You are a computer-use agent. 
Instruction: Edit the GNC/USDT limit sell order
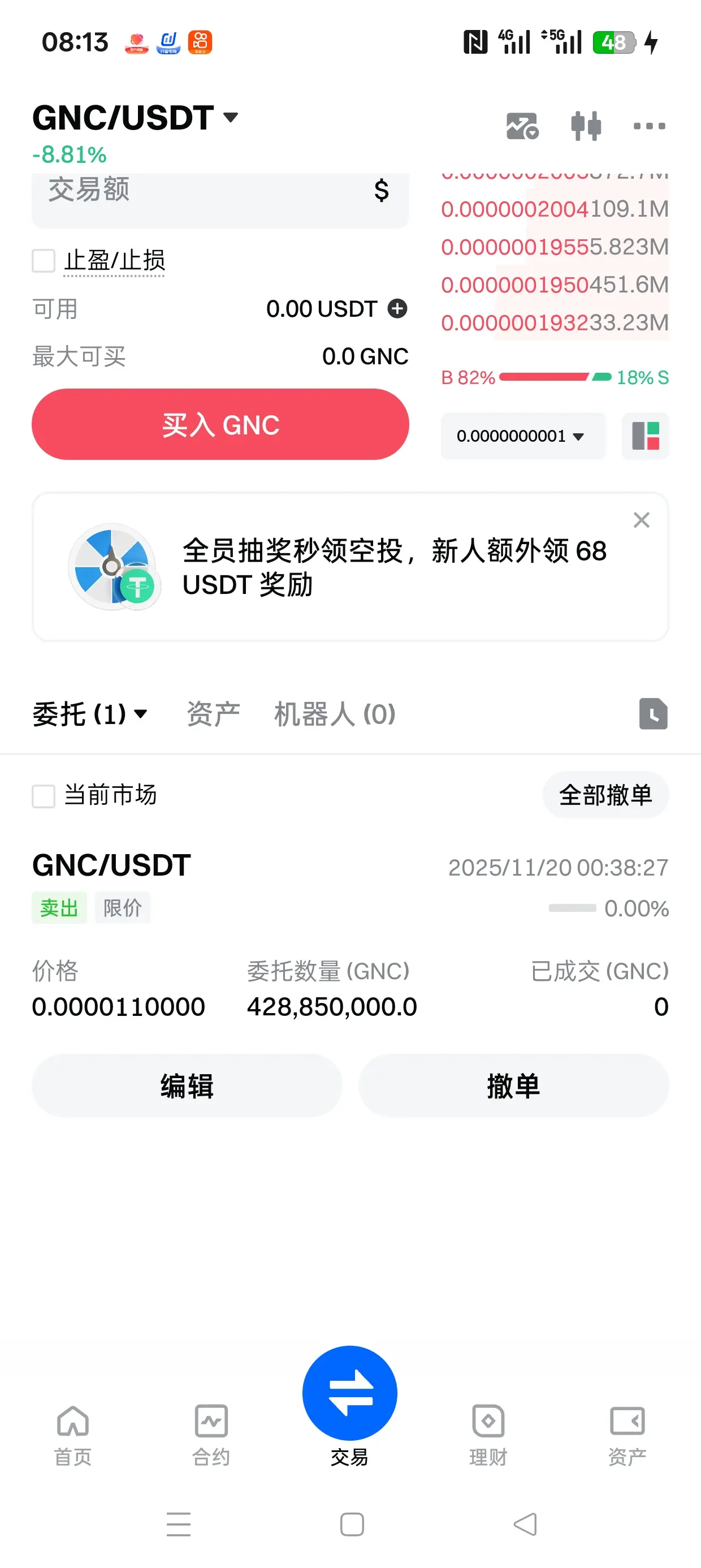point(187,1085)
